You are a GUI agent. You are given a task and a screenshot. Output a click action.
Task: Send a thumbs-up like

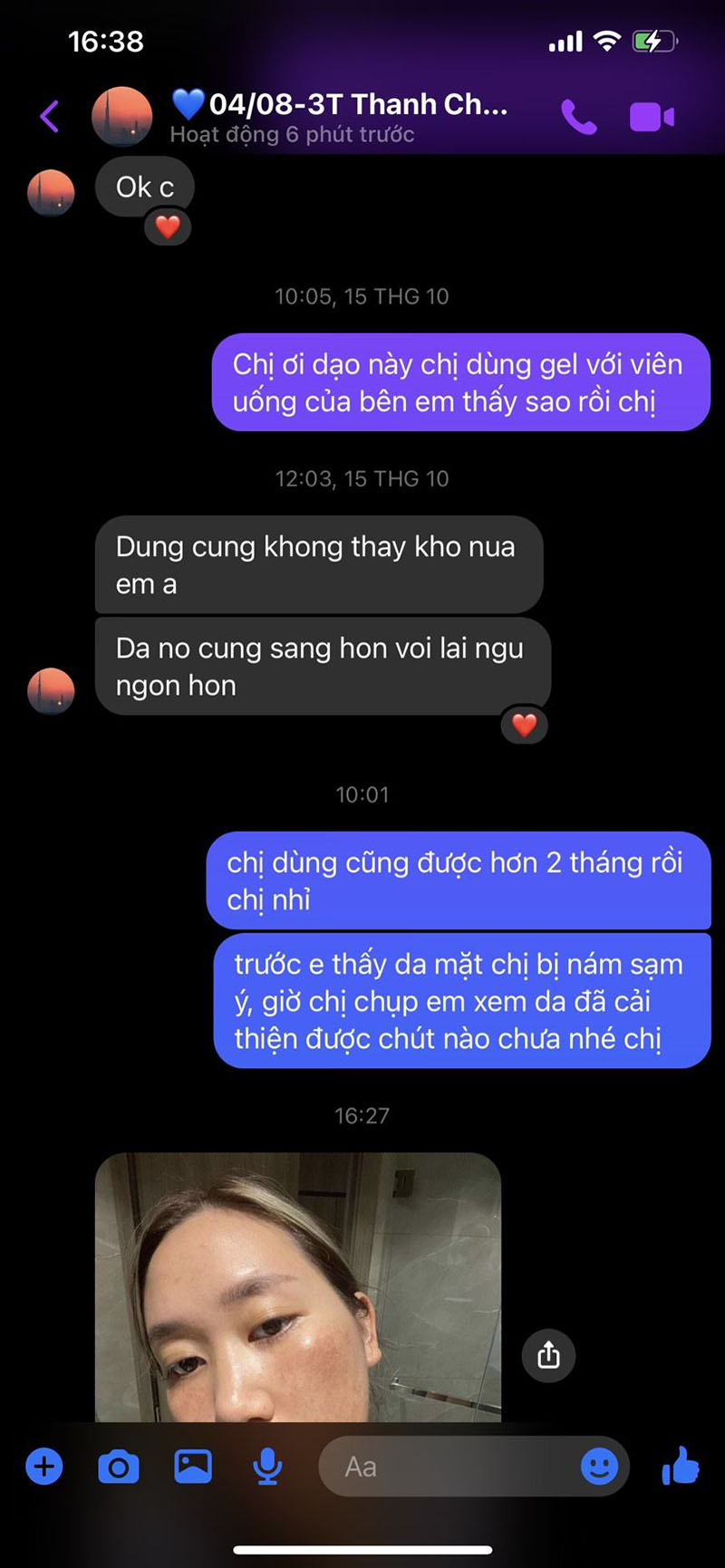tap(680, 1466)
